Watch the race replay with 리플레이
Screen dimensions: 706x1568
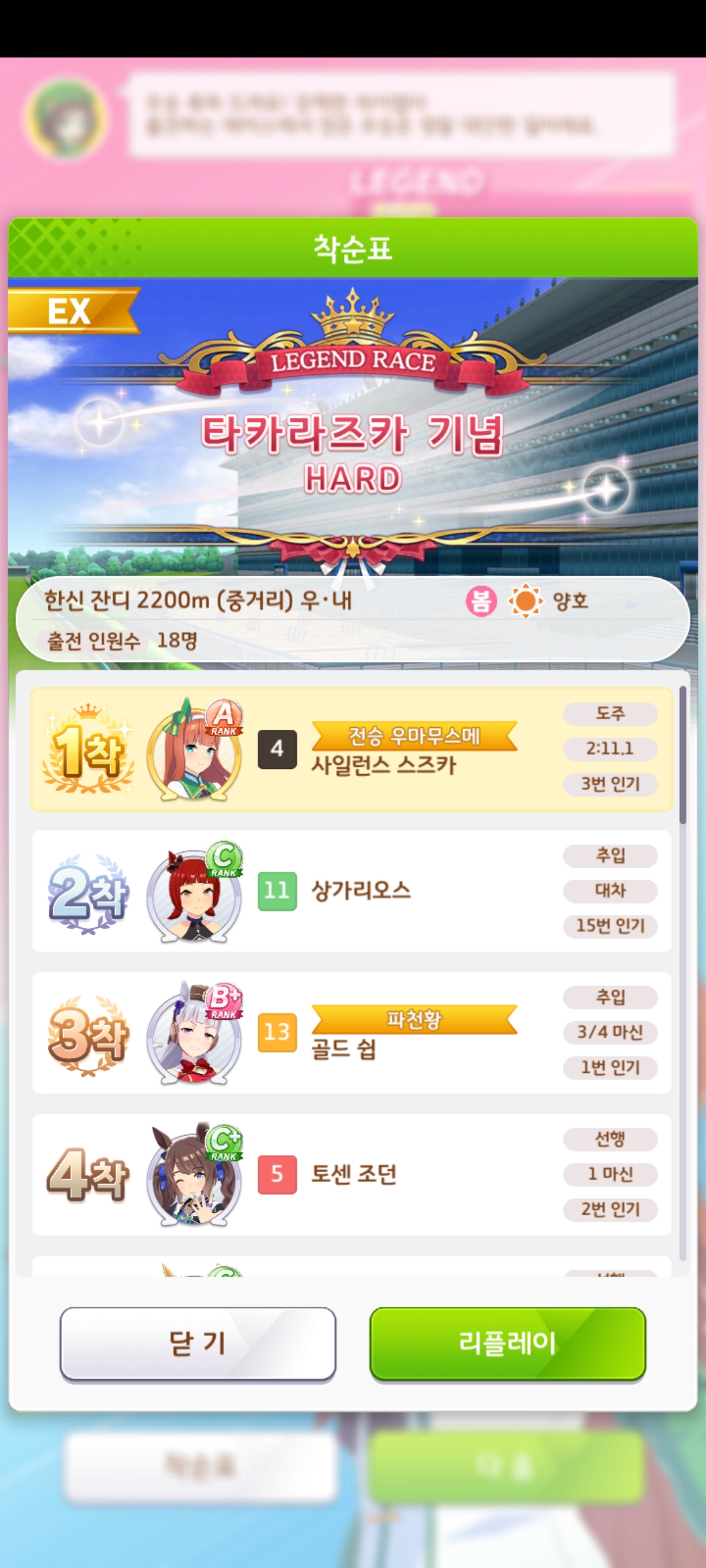click(507, 1344)
